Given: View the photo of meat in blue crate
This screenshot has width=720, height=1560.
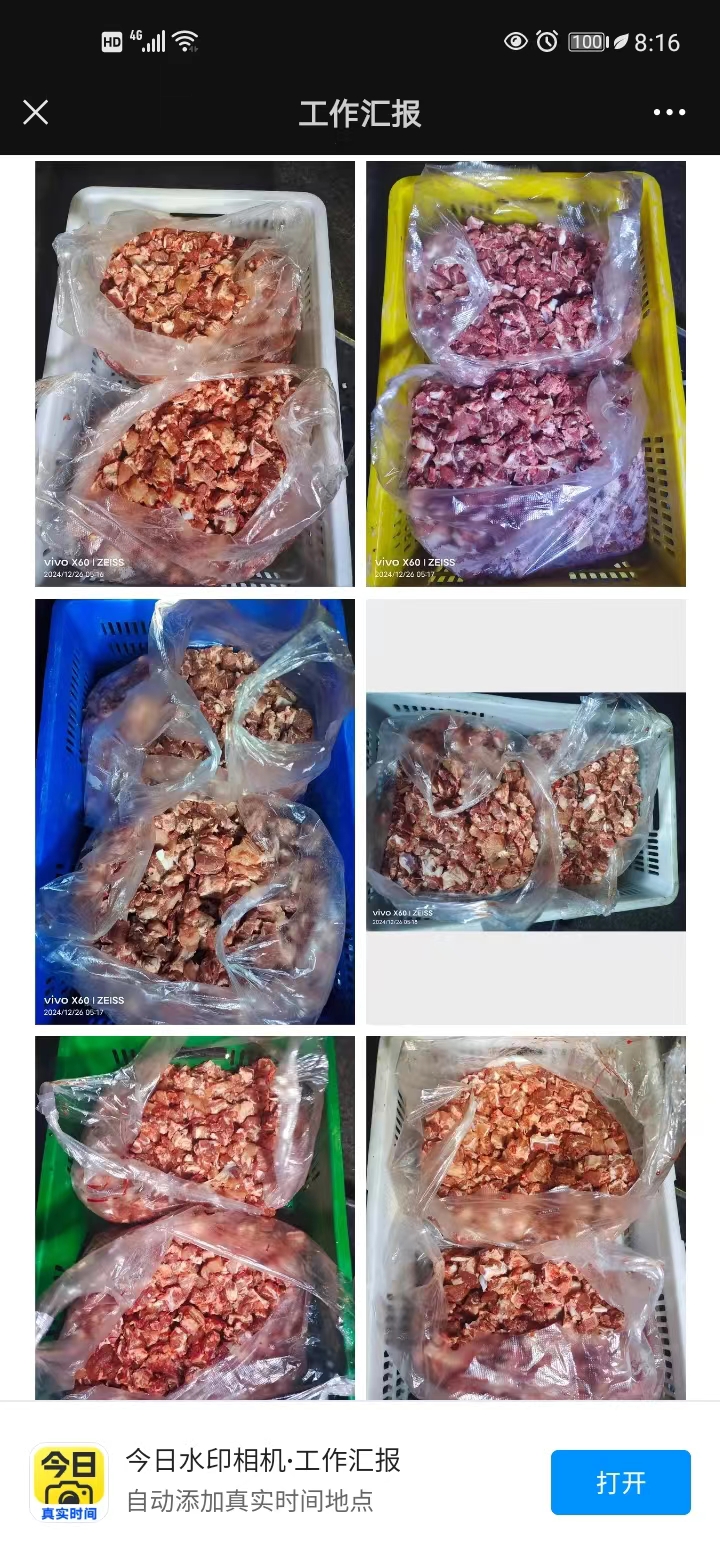Looking at the screenshot, I should pyautogui.click(x=195, y=811).
